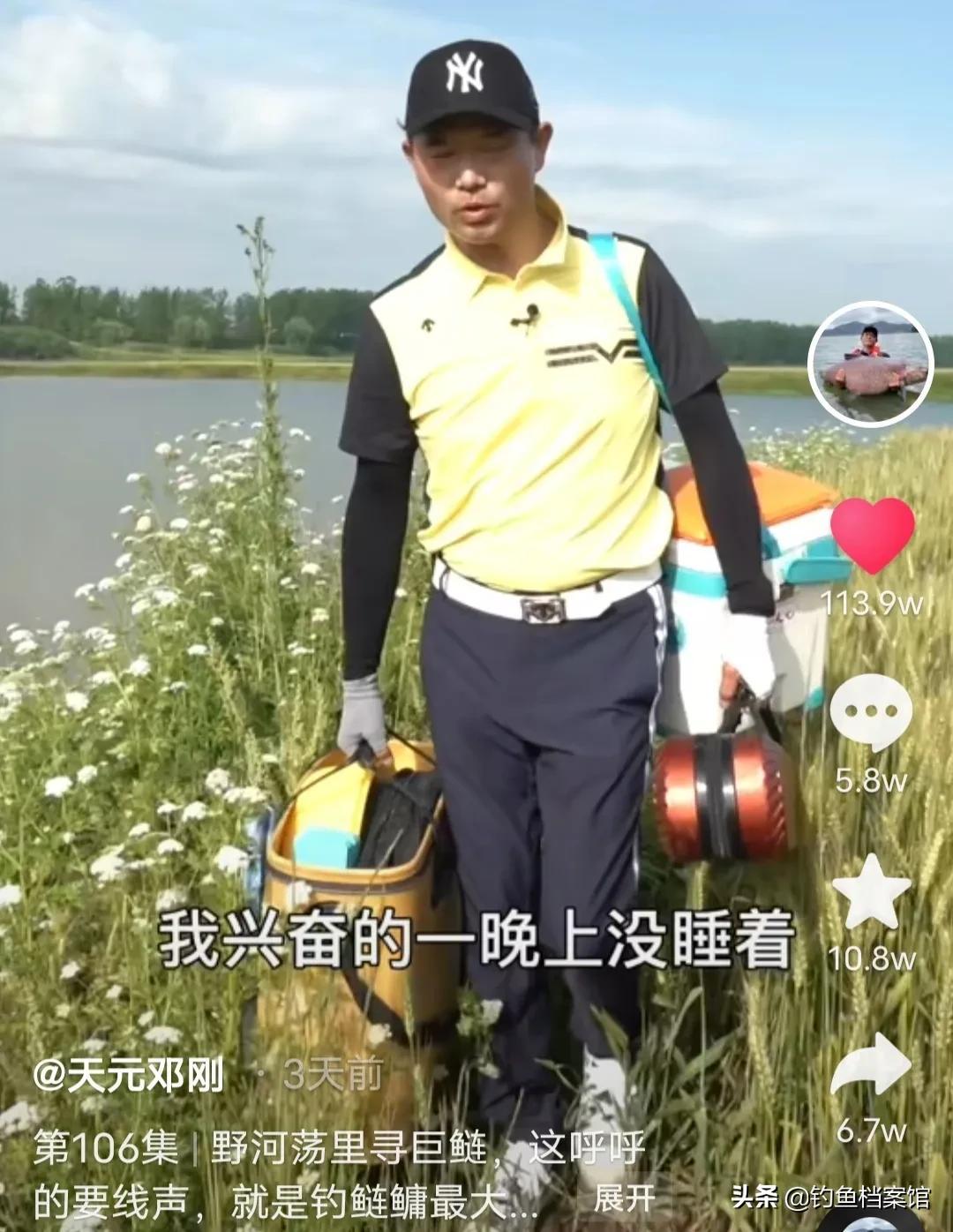953x1232 pixels.
Task: Open the comments on this video
Action: pyautogui.click(x=871, y=711)
